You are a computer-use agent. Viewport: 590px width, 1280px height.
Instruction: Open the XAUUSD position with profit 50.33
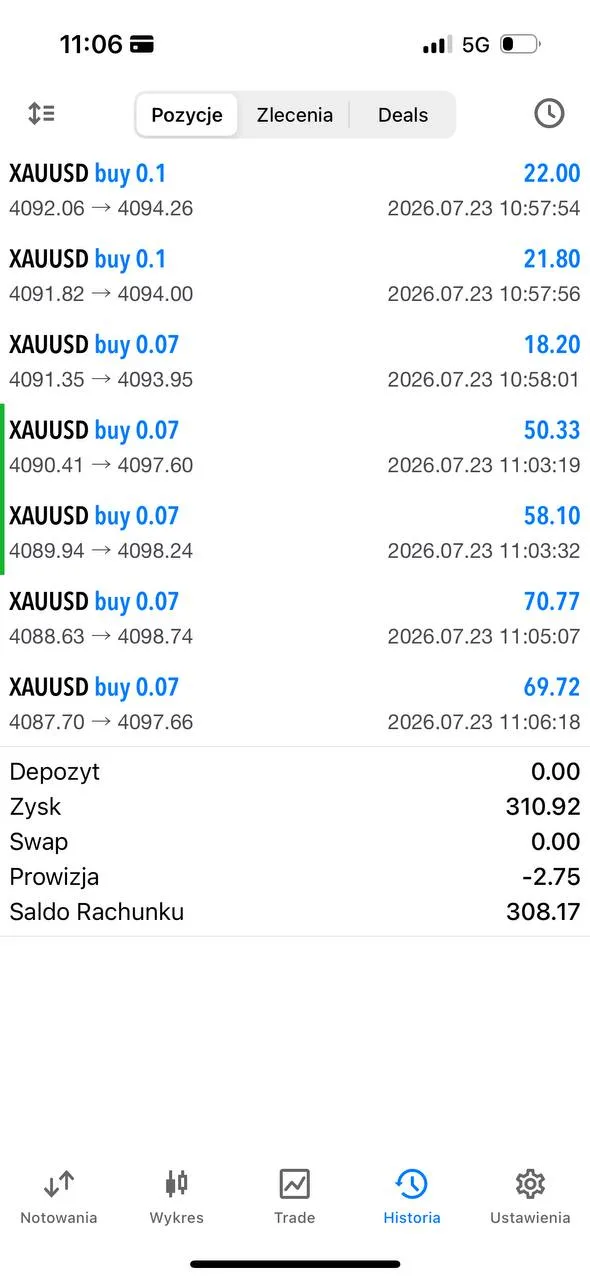click(x=295, y=447)
